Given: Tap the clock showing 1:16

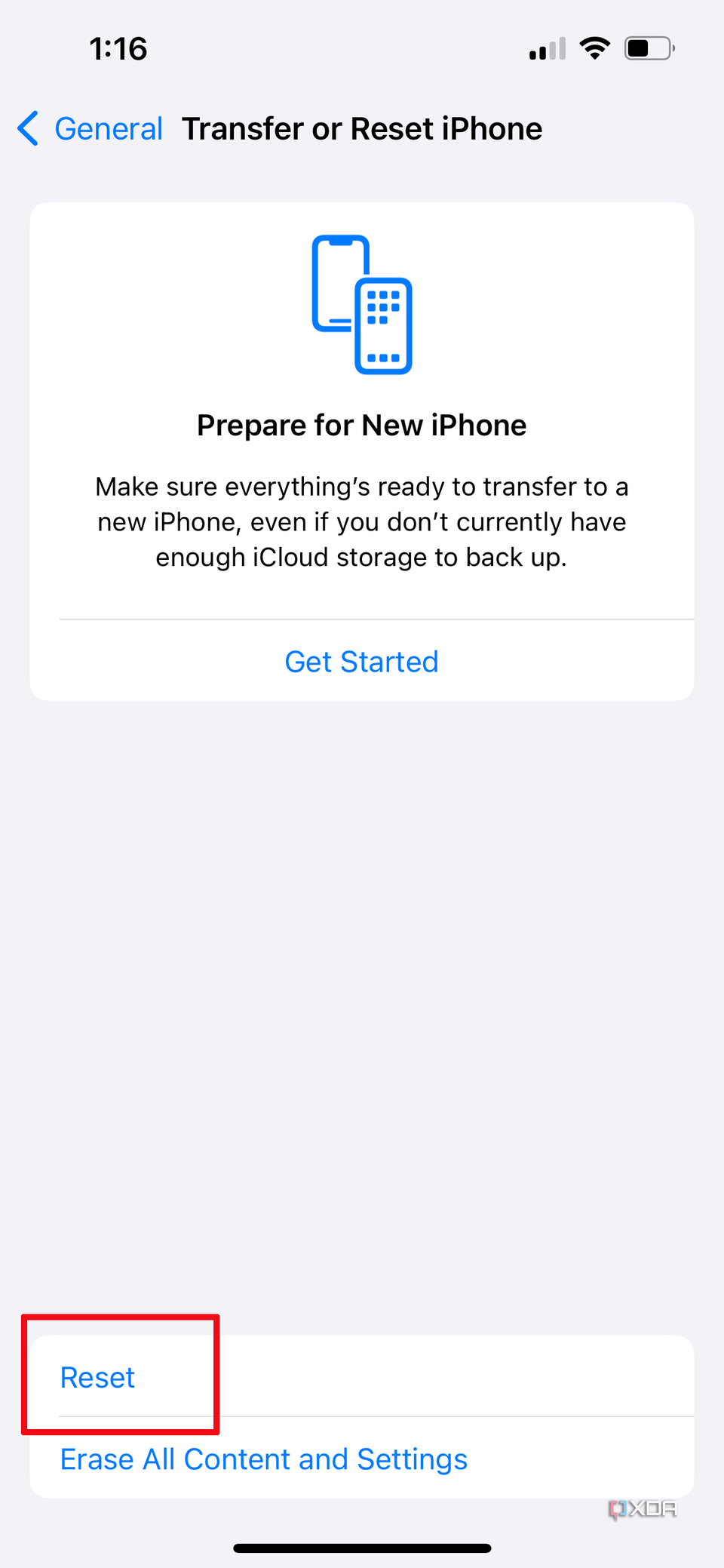Looking at the screenshot, I should [117, 48].
